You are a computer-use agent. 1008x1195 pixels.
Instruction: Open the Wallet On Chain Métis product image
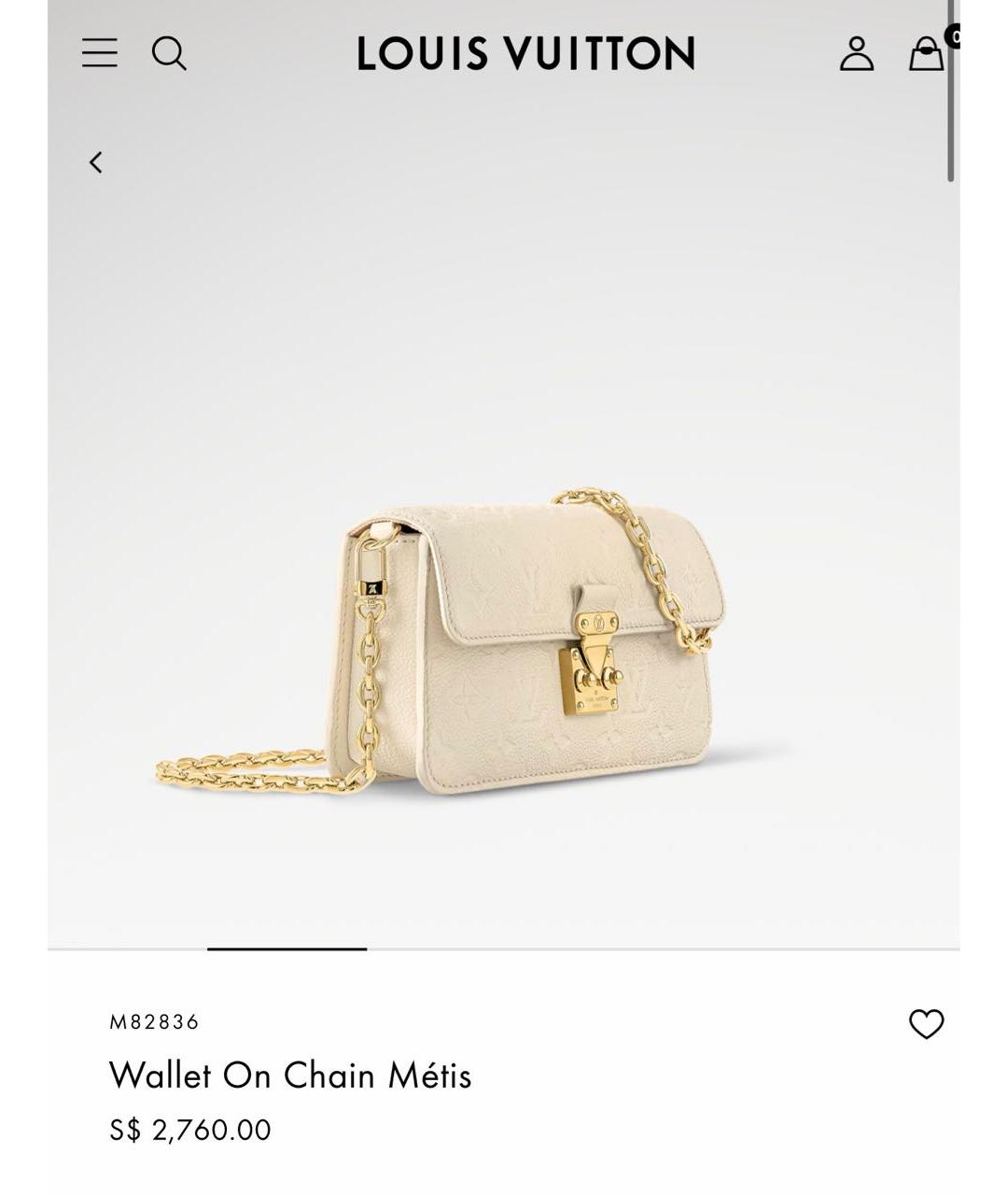tap(504, 644)
